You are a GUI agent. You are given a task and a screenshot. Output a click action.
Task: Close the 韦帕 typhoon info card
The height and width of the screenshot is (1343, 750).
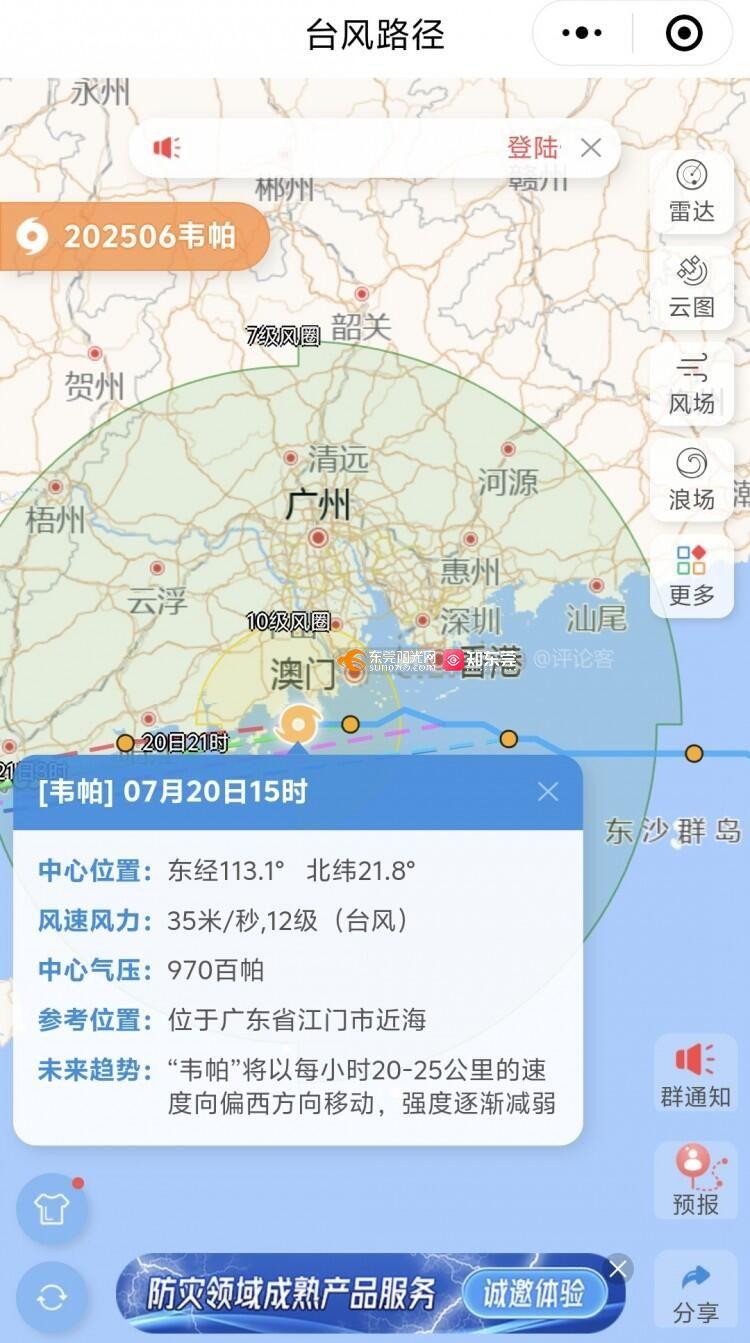click(547, 792)
